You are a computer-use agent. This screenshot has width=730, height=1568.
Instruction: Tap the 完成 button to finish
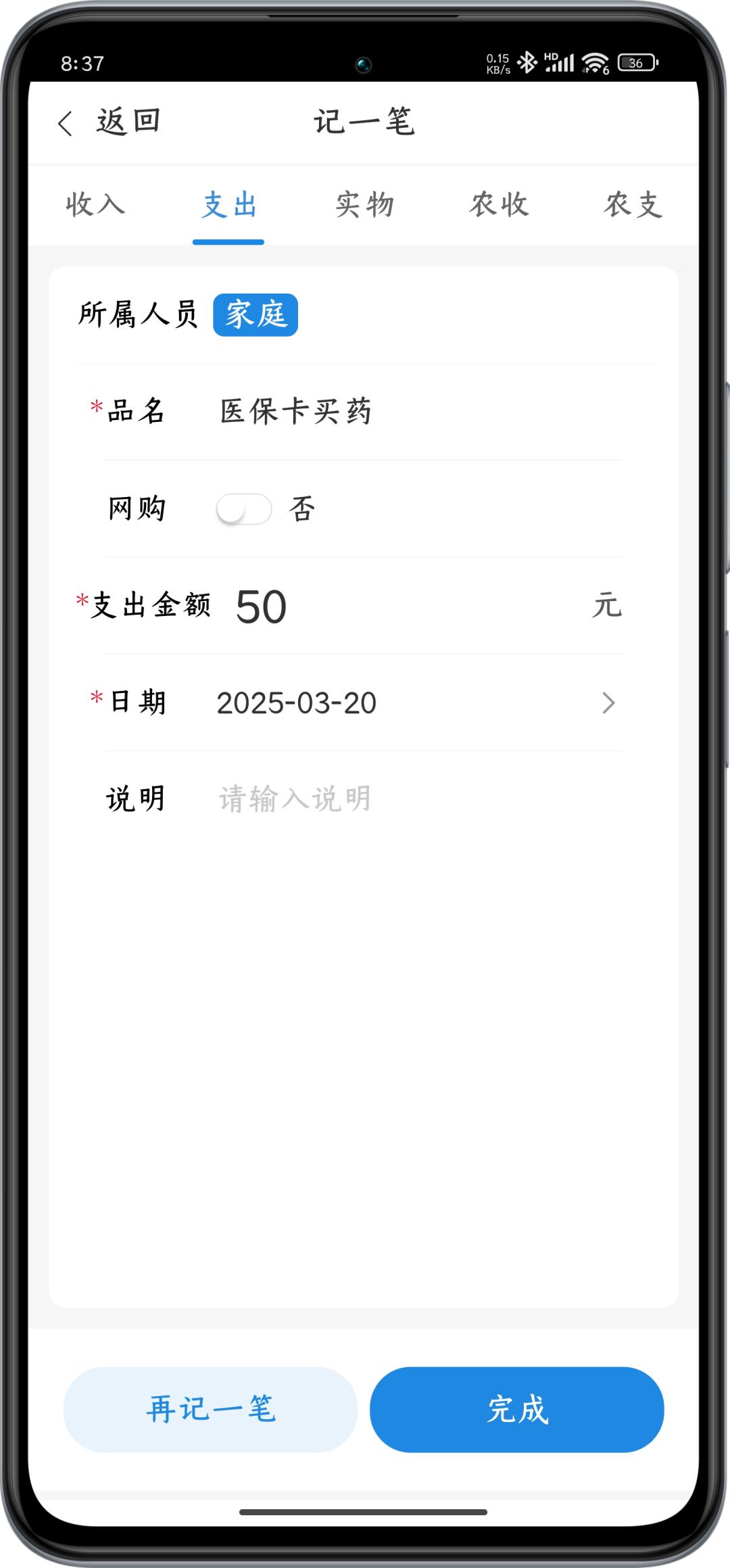(x=517, y=1410)
